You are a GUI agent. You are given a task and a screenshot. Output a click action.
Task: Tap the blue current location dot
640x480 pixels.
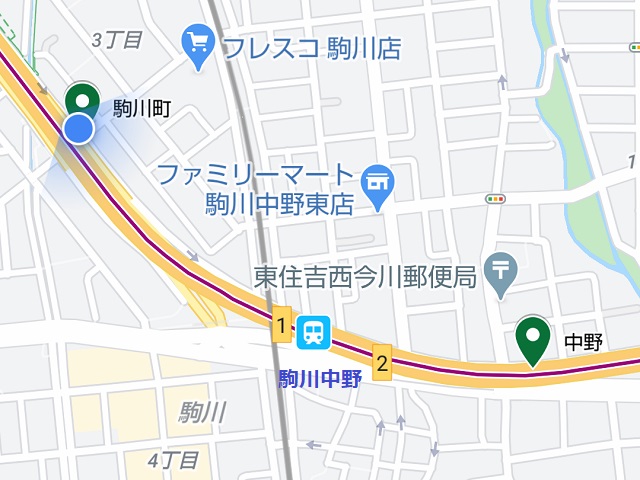tap(79, 128)
